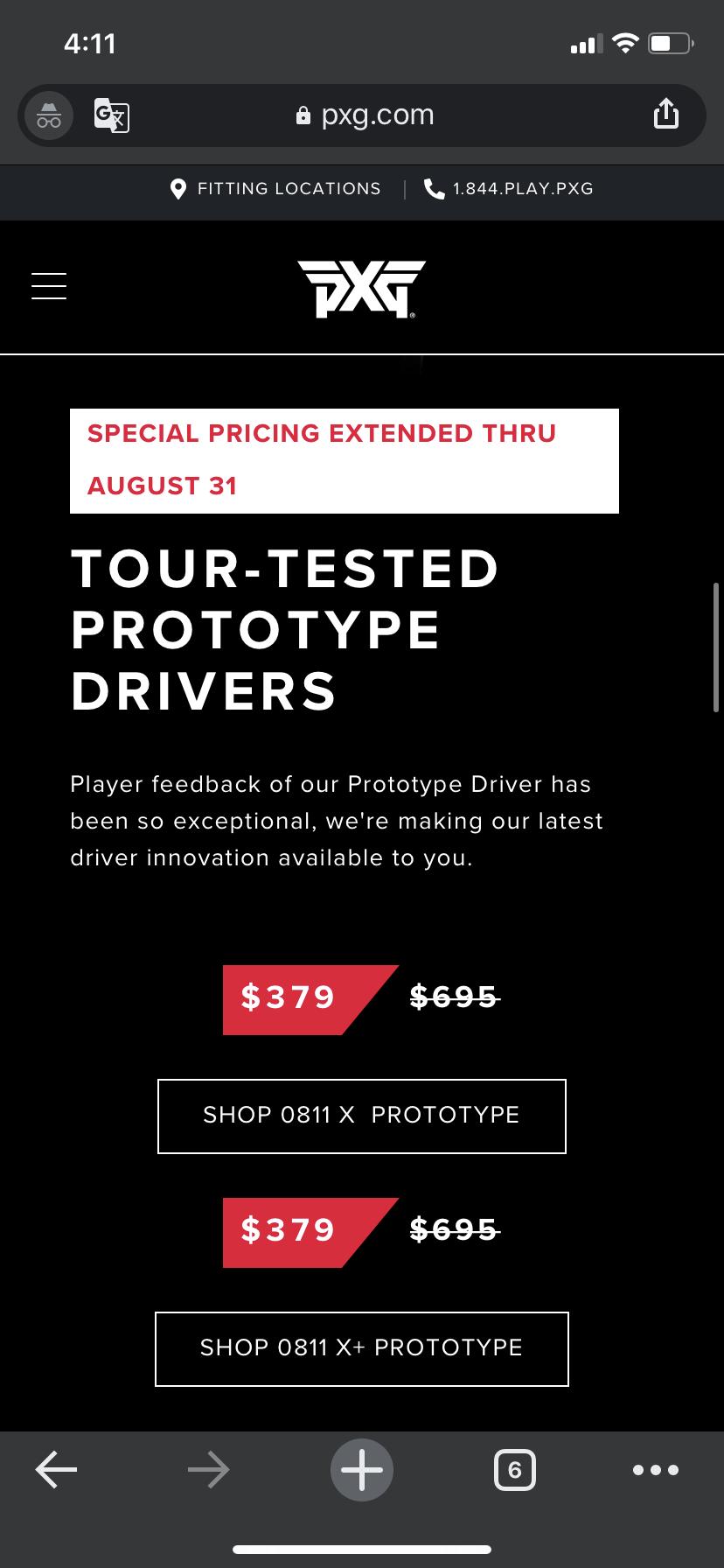Tap the incognito mode icon
The height and width of the screenshot is (1568, 724).
pyautogui.click(x=49, y=115)
